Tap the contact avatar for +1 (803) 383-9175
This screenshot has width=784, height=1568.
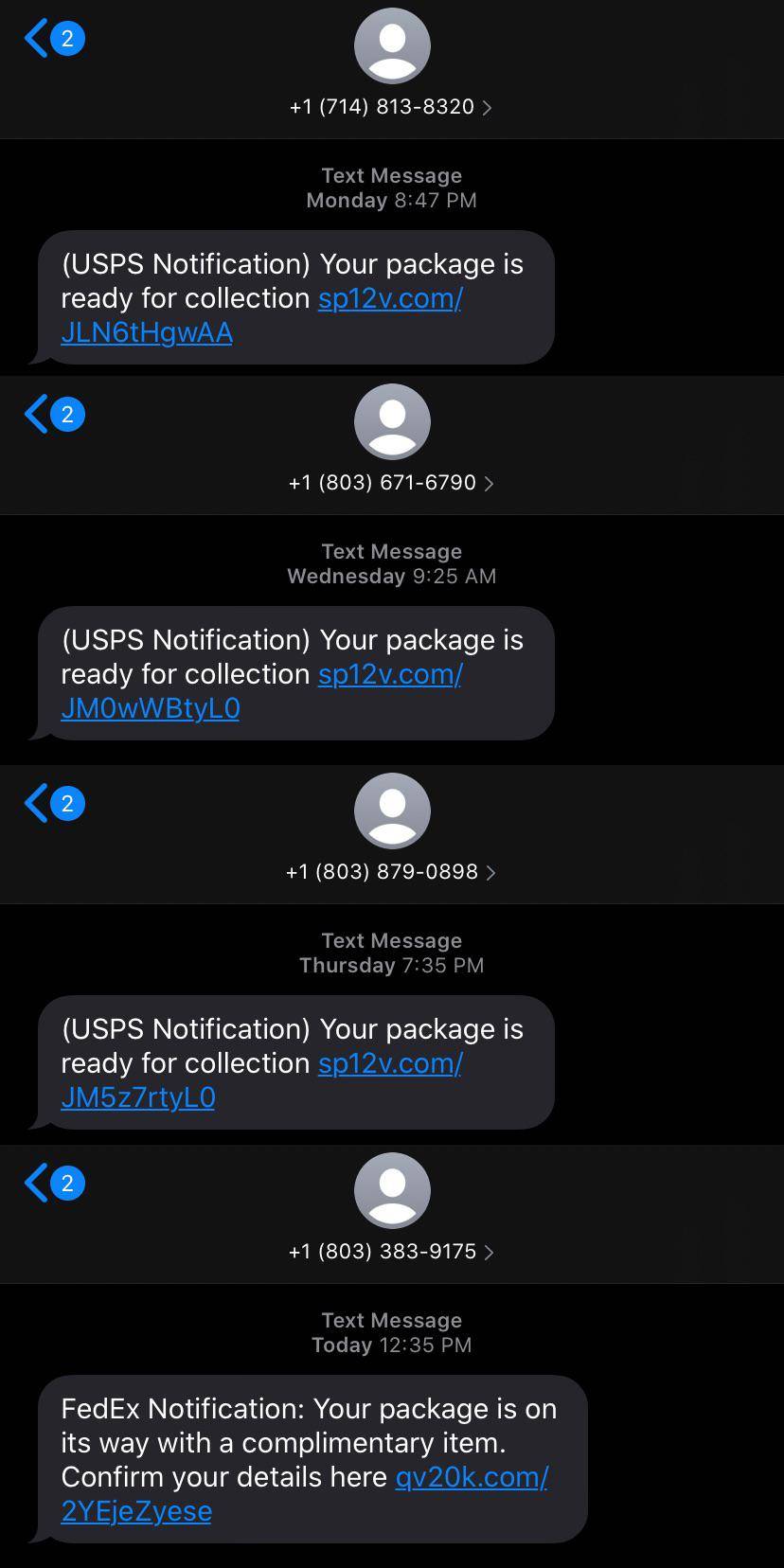(392, 1190)
